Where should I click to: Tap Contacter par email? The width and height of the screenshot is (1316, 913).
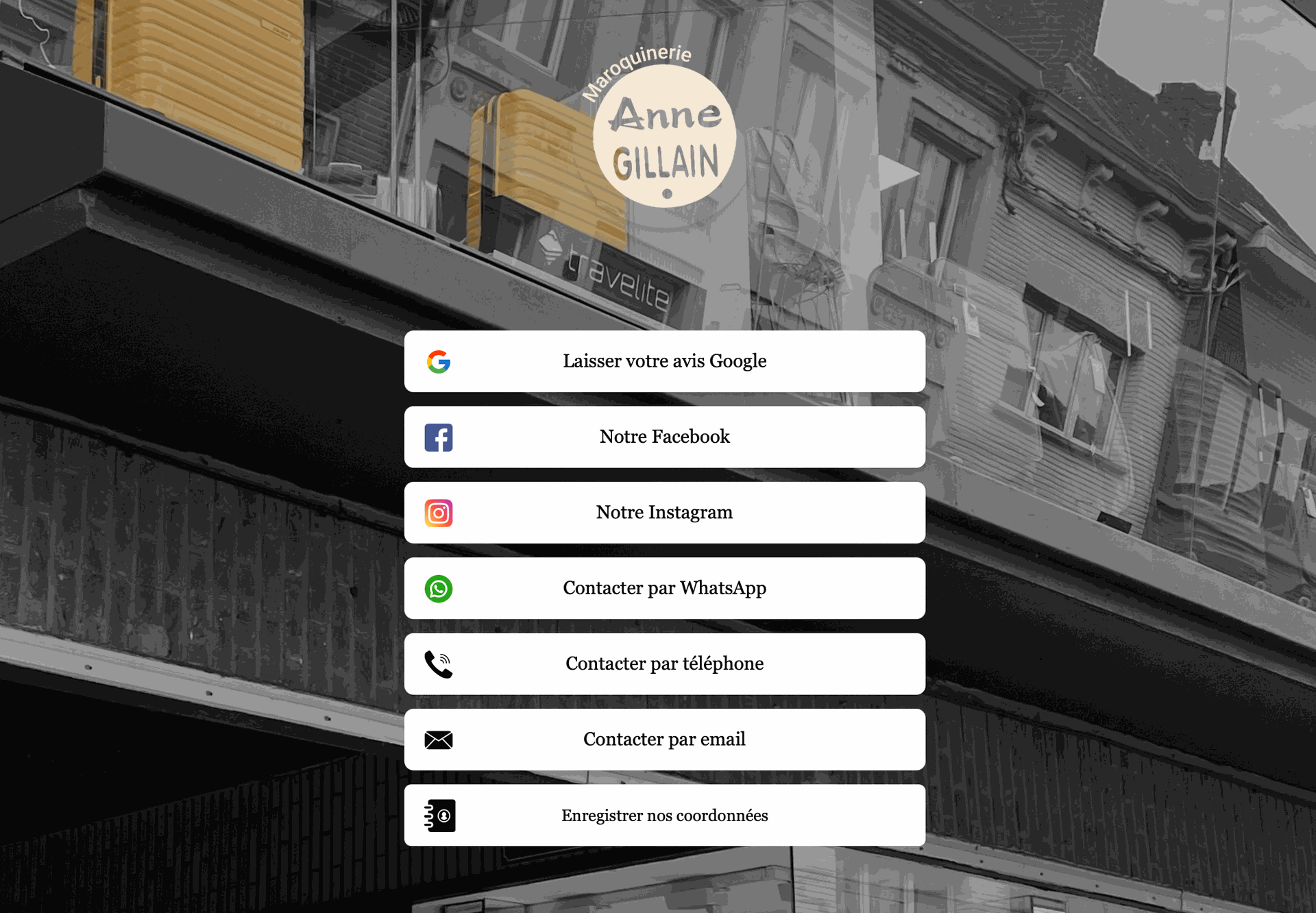(664, 739)
